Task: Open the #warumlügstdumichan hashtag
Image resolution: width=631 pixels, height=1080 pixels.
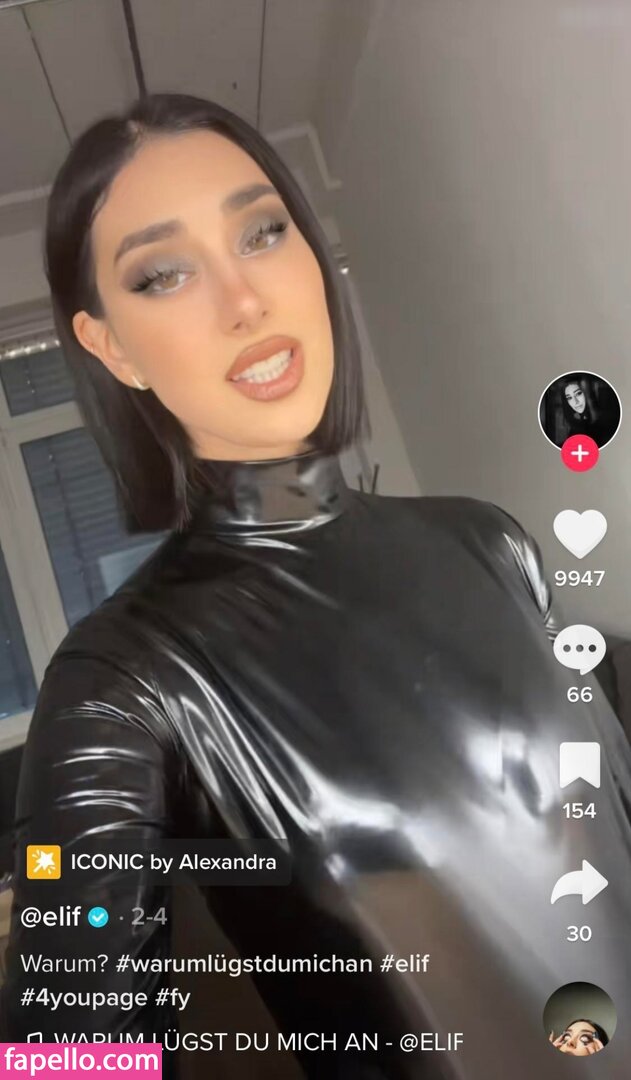Action: point(244,964)
